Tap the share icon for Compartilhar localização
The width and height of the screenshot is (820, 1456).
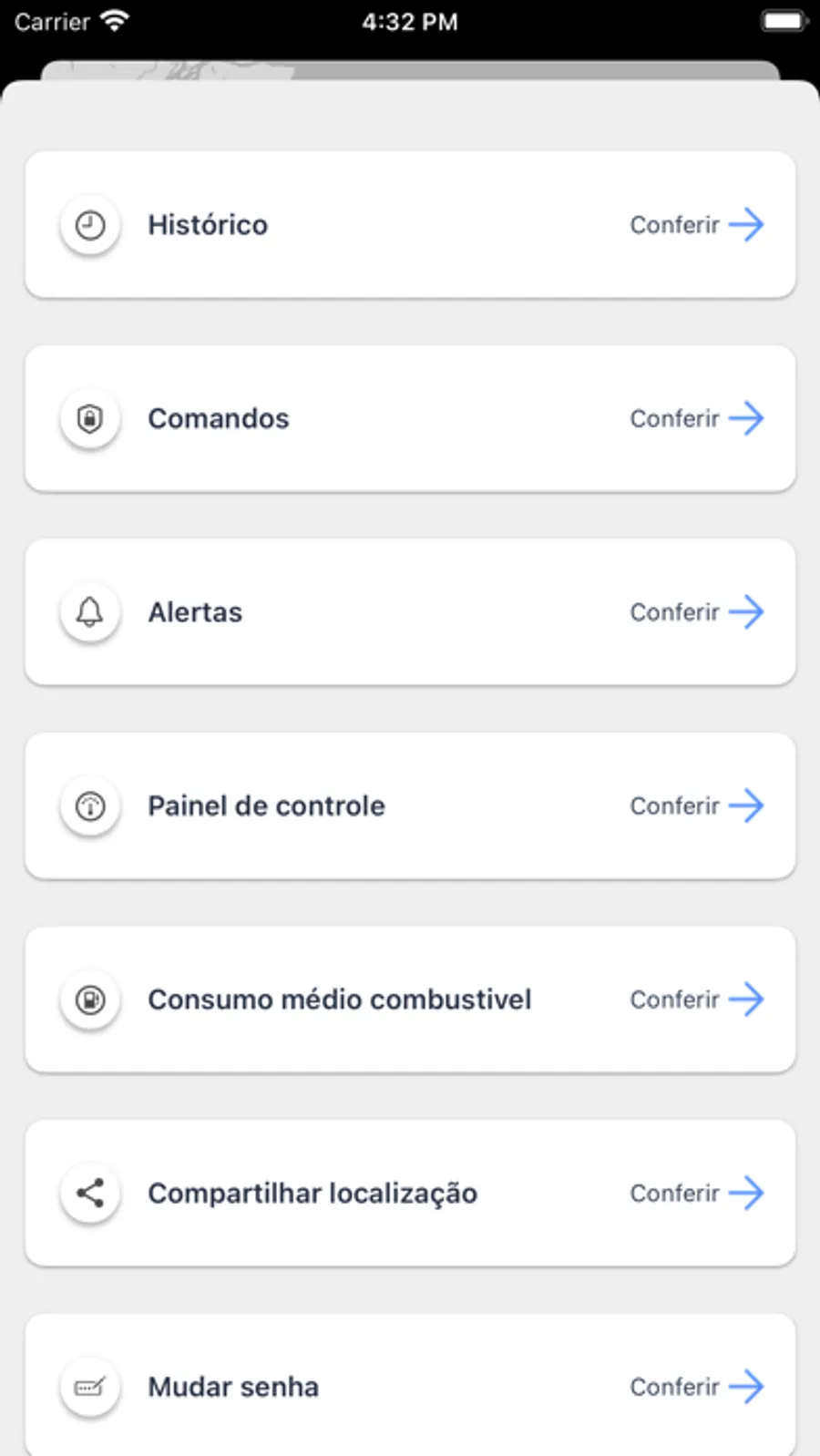[x=89, y=1194]
